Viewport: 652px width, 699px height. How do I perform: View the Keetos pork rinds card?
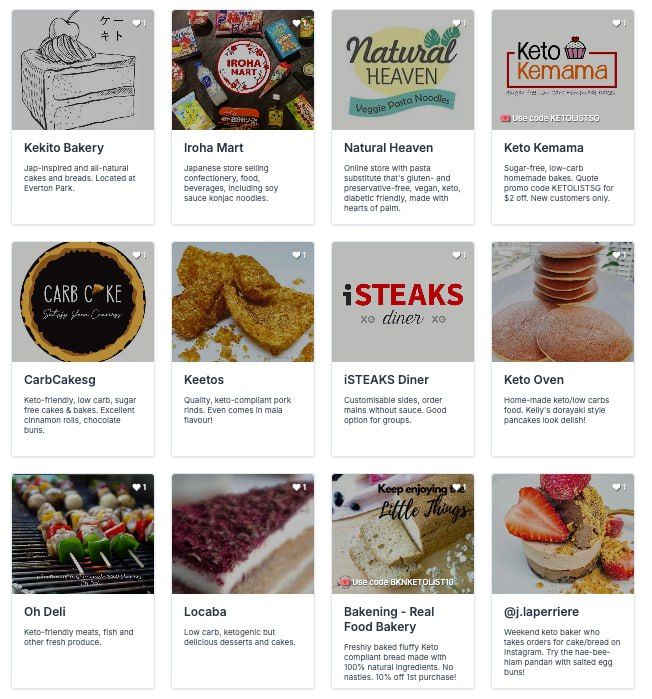pyautogui.click(x=204, y=380)
